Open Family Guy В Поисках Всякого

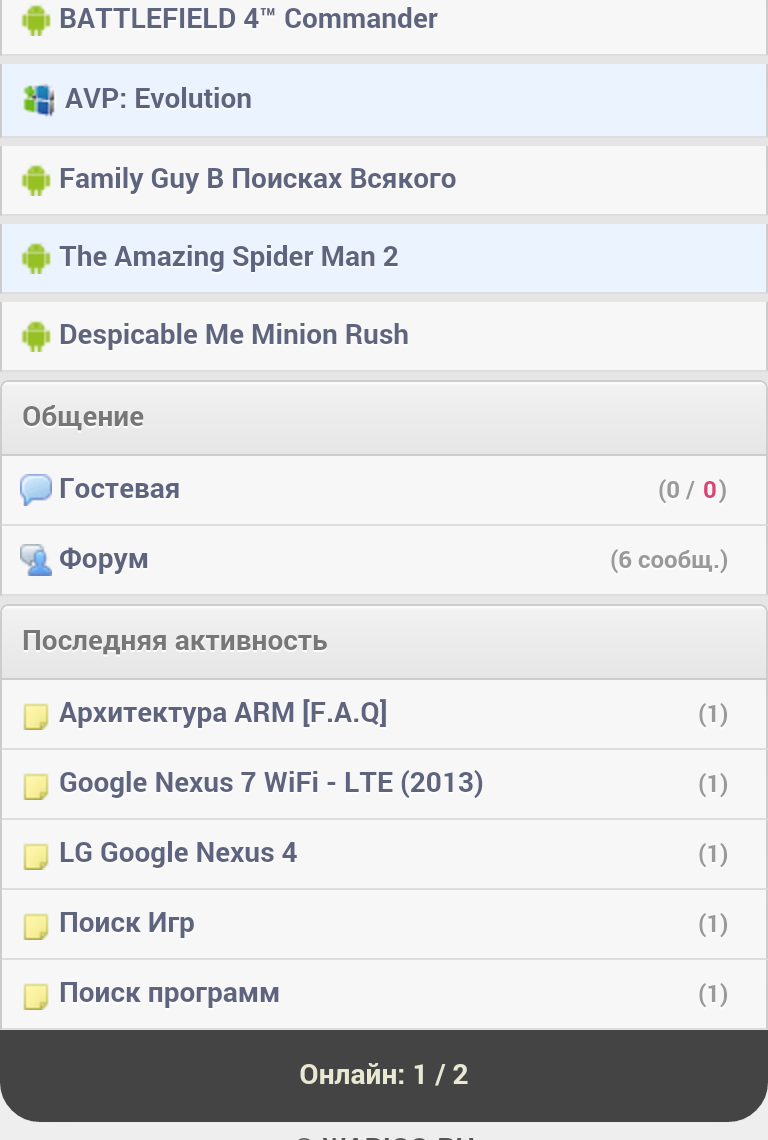click(x=257, y=179)
